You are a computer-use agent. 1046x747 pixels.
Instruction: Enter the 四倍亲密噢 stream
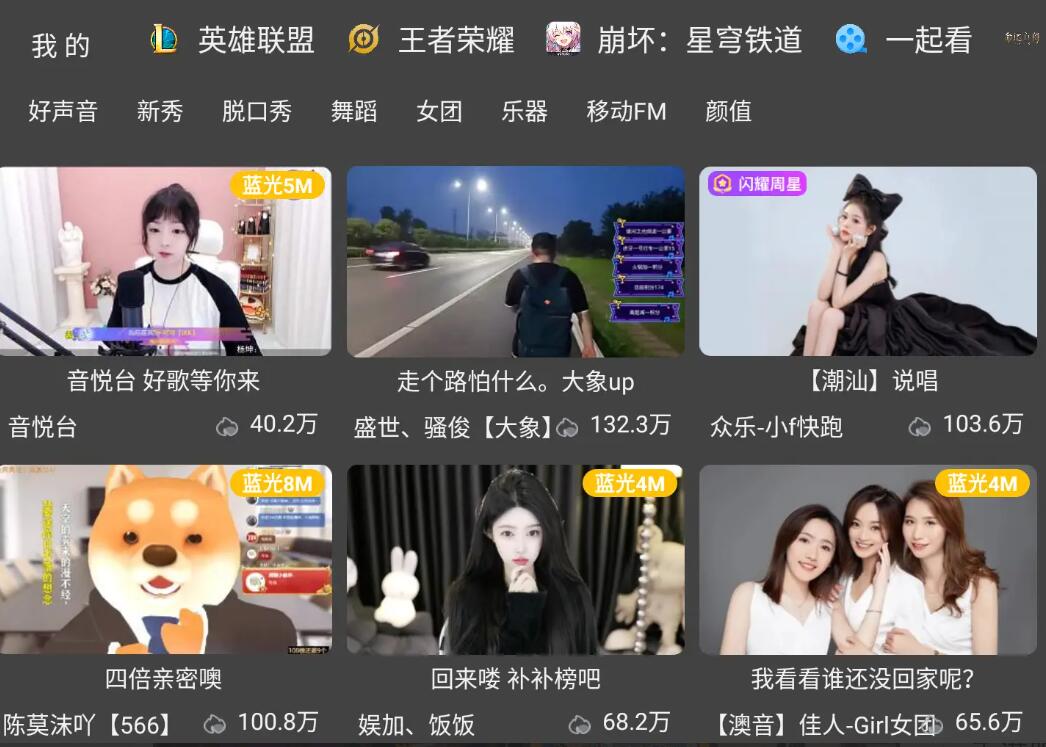[x=165, y=560]
